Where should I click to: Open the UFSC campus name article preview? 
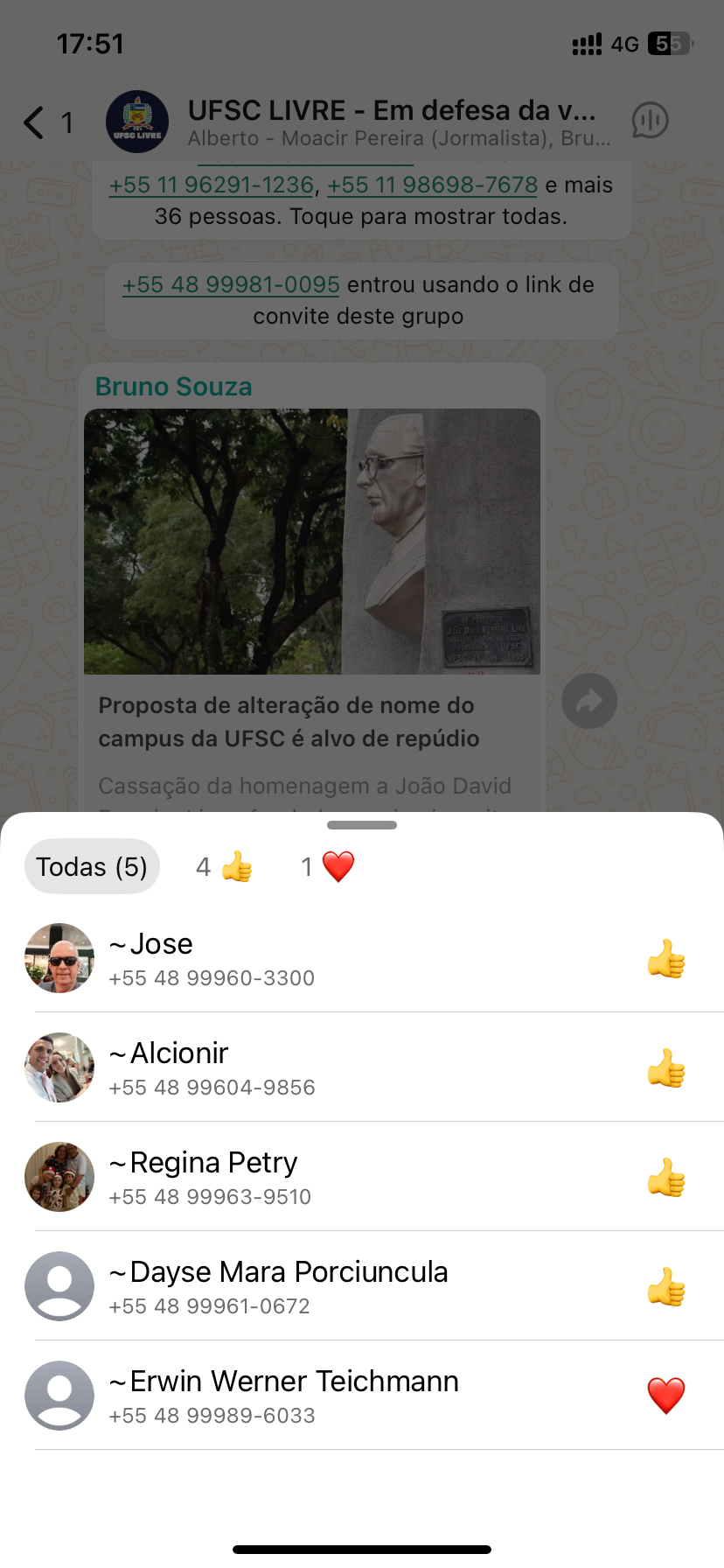pos(311,612)
